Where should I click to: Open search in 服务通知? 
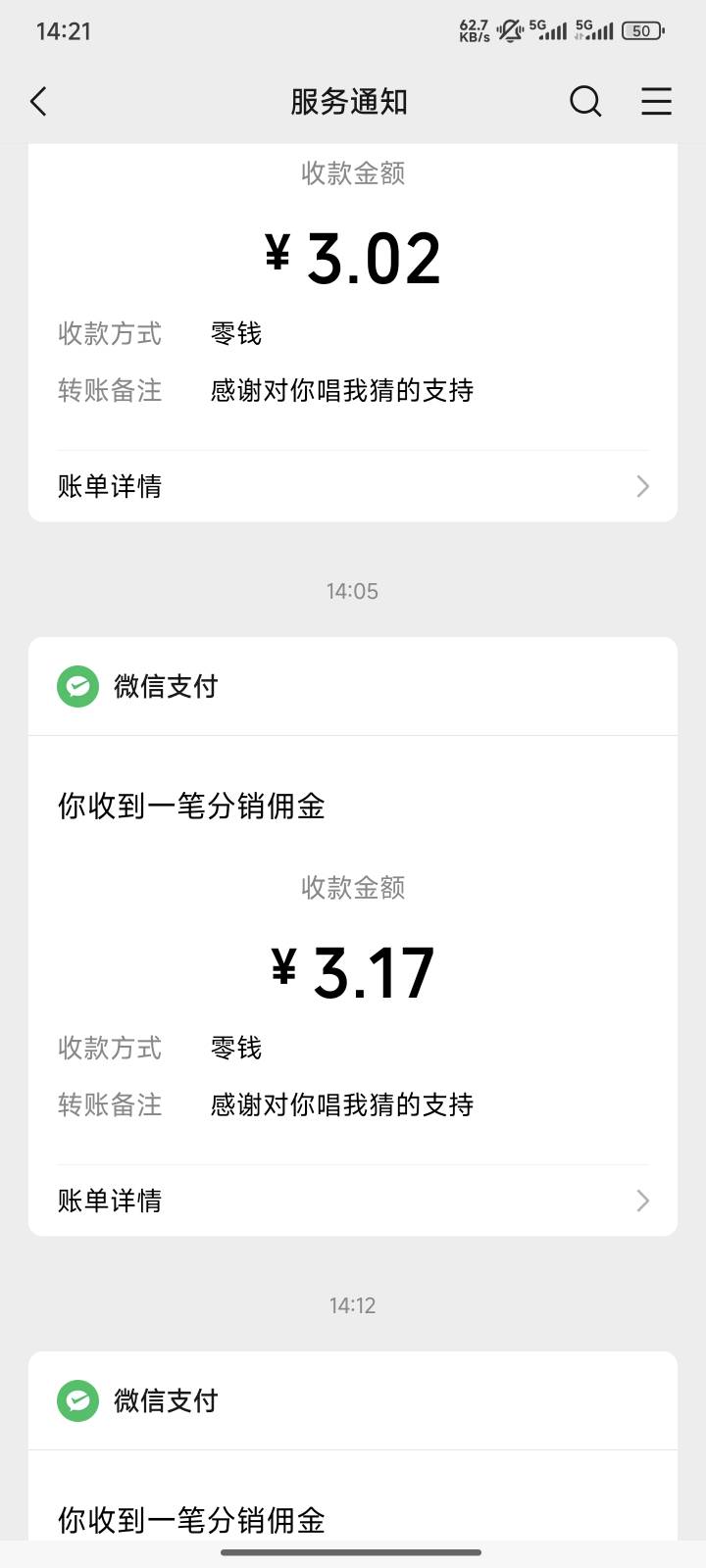(585, 101)
